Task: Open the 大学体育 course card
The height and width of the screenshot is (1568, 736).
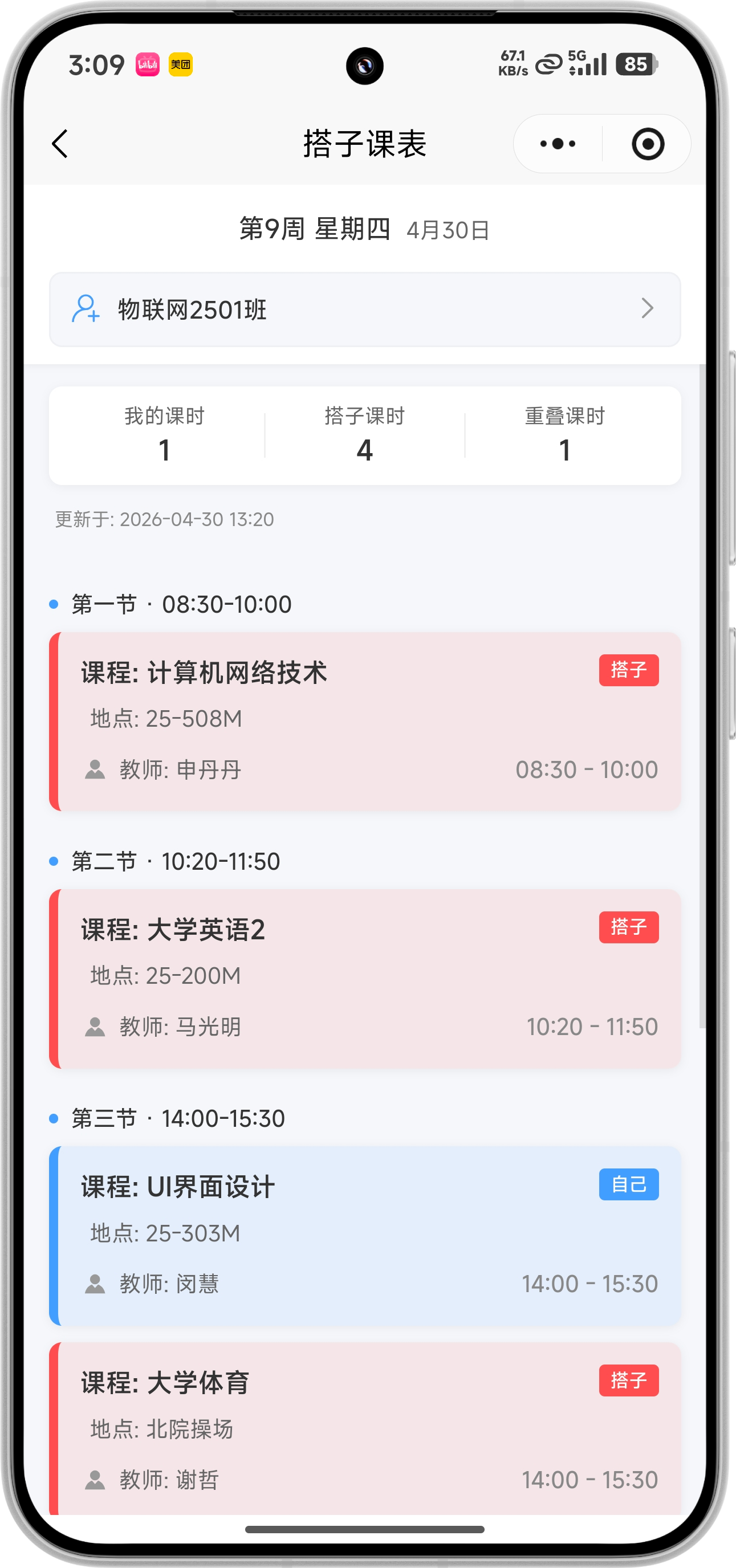Action: pos(365,1431)
